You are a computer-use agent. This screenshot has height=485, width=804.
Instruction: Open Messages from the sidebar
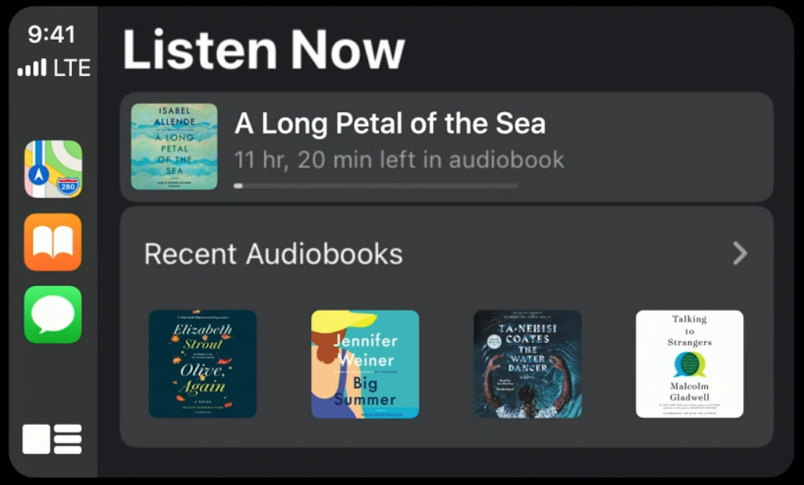coord(53,315)
